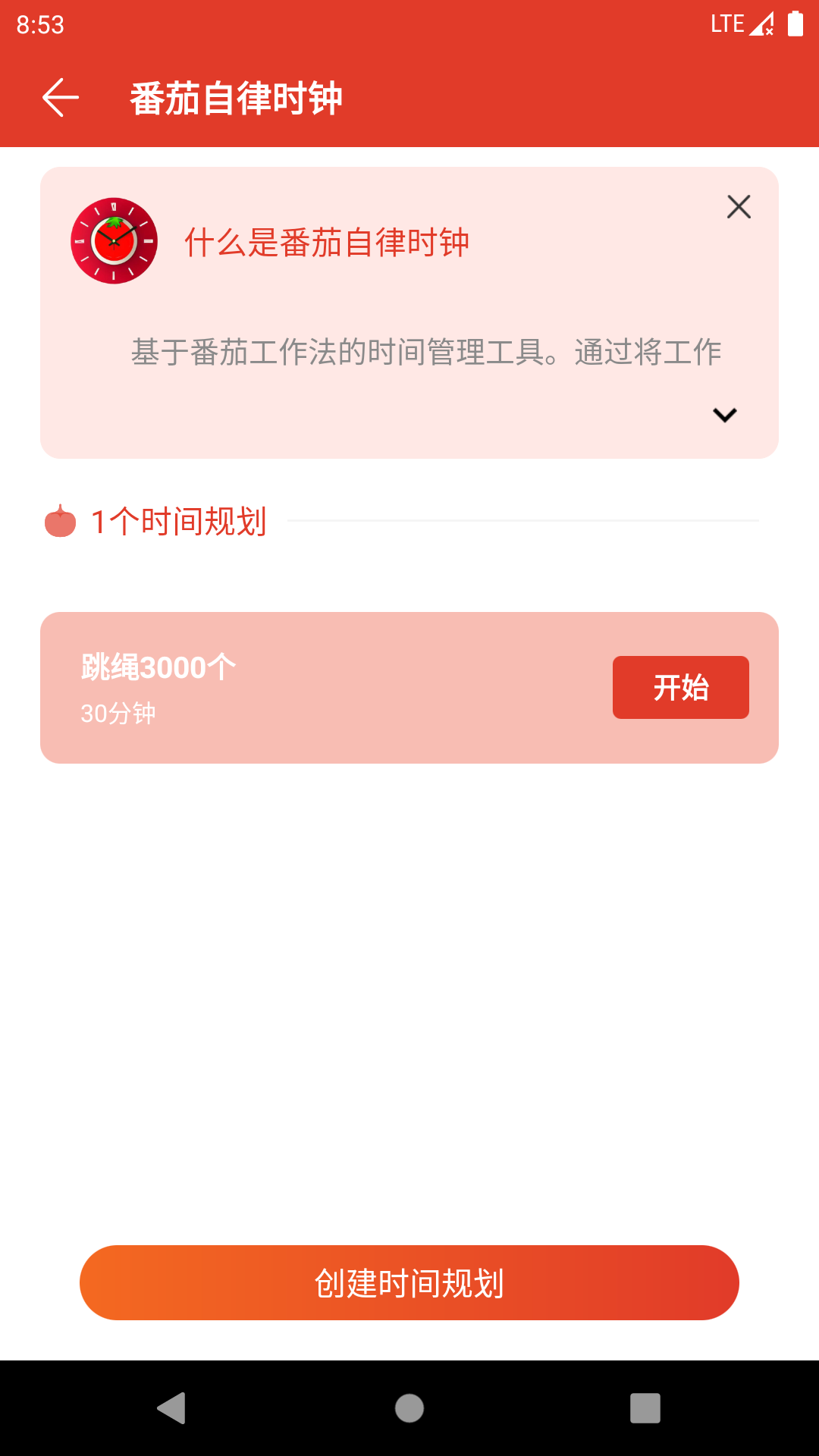This screenshot has width=819, height=1456.
Task: Dismiss the 什么是番茄自律时钟 info card
Action: [739, 207]
